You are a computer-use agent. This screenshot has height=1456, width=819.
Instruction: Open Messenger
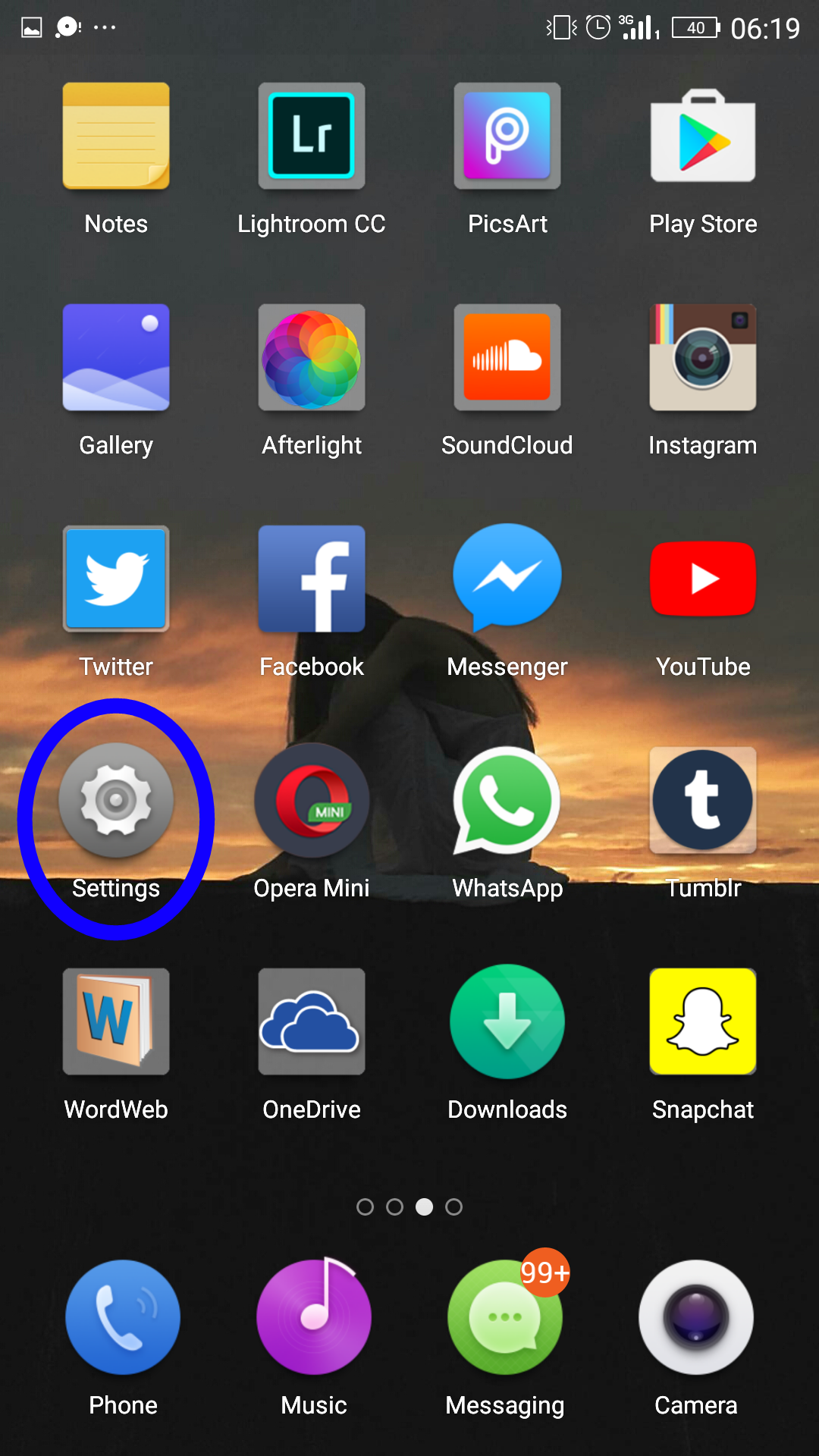coord(507,578)
